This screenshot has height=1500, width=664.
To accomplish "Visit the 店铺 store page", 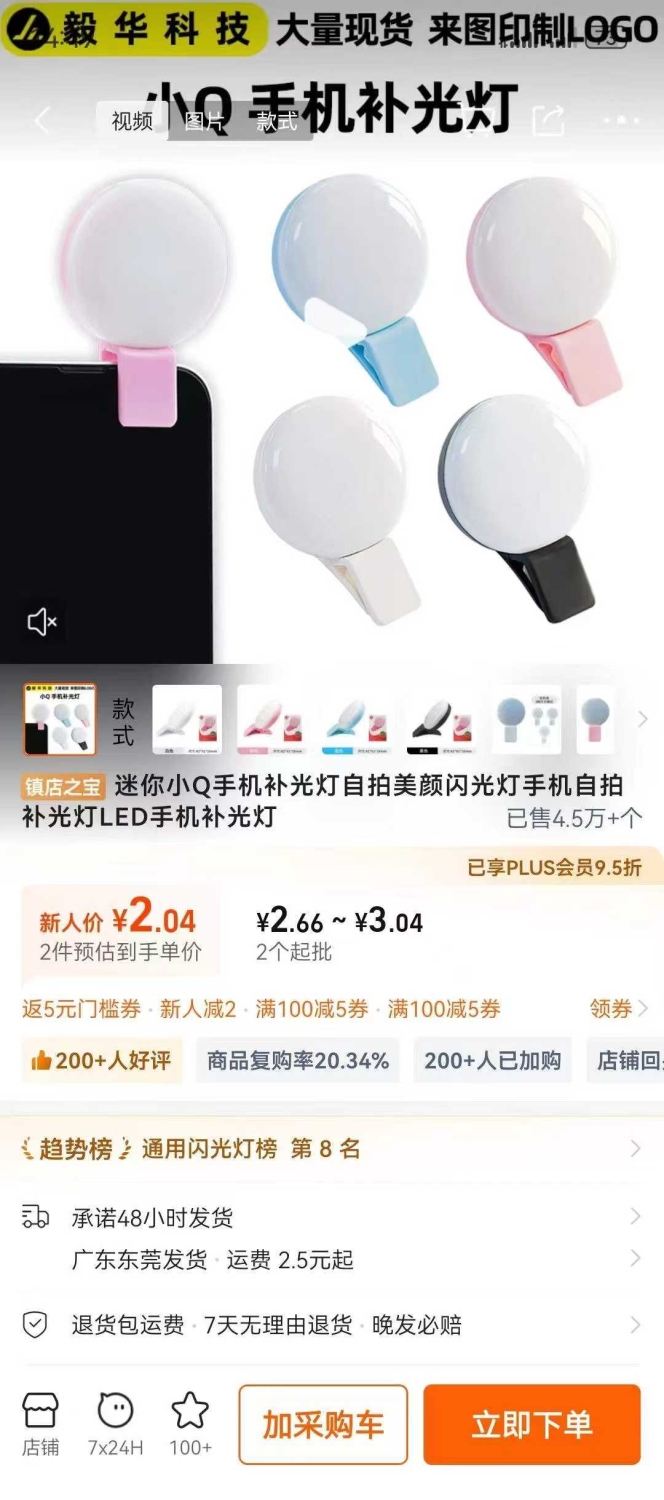I will pos(41,1424).
